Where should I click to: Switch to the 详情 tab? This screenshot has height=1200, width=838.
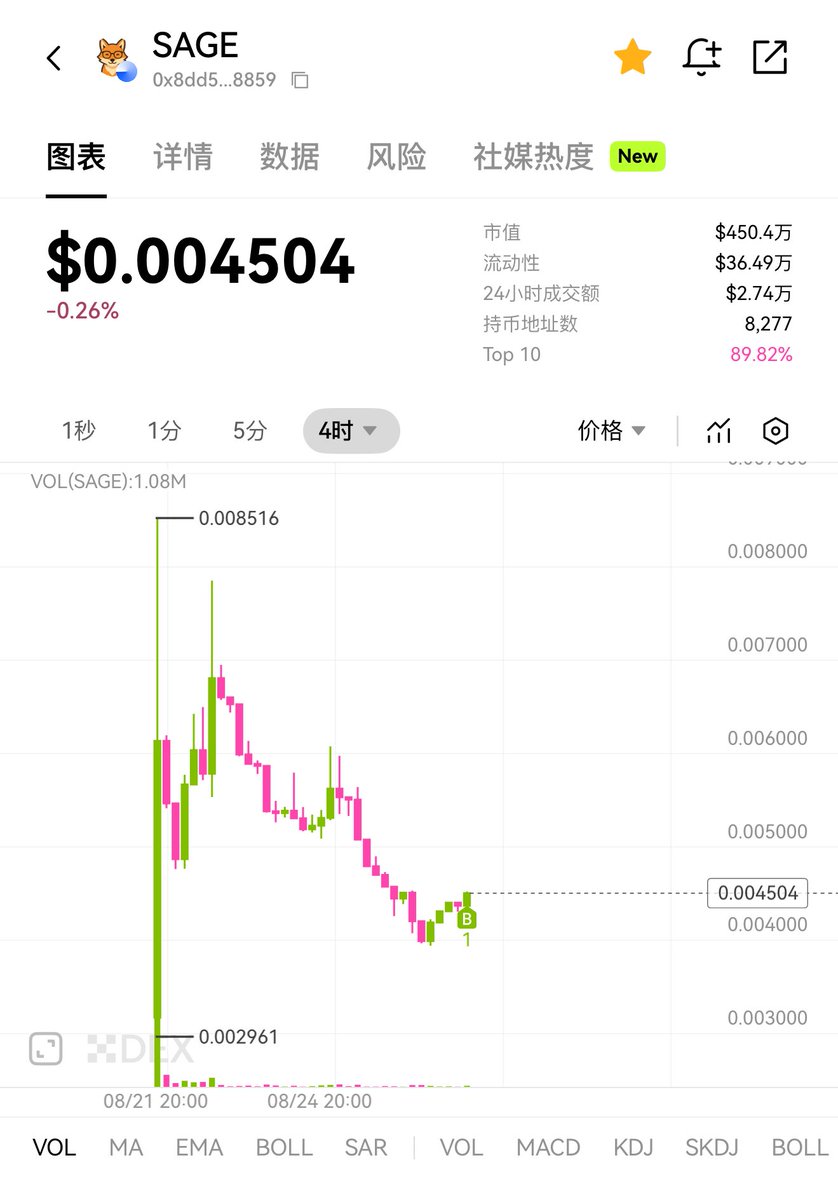[x=183, y=157]
